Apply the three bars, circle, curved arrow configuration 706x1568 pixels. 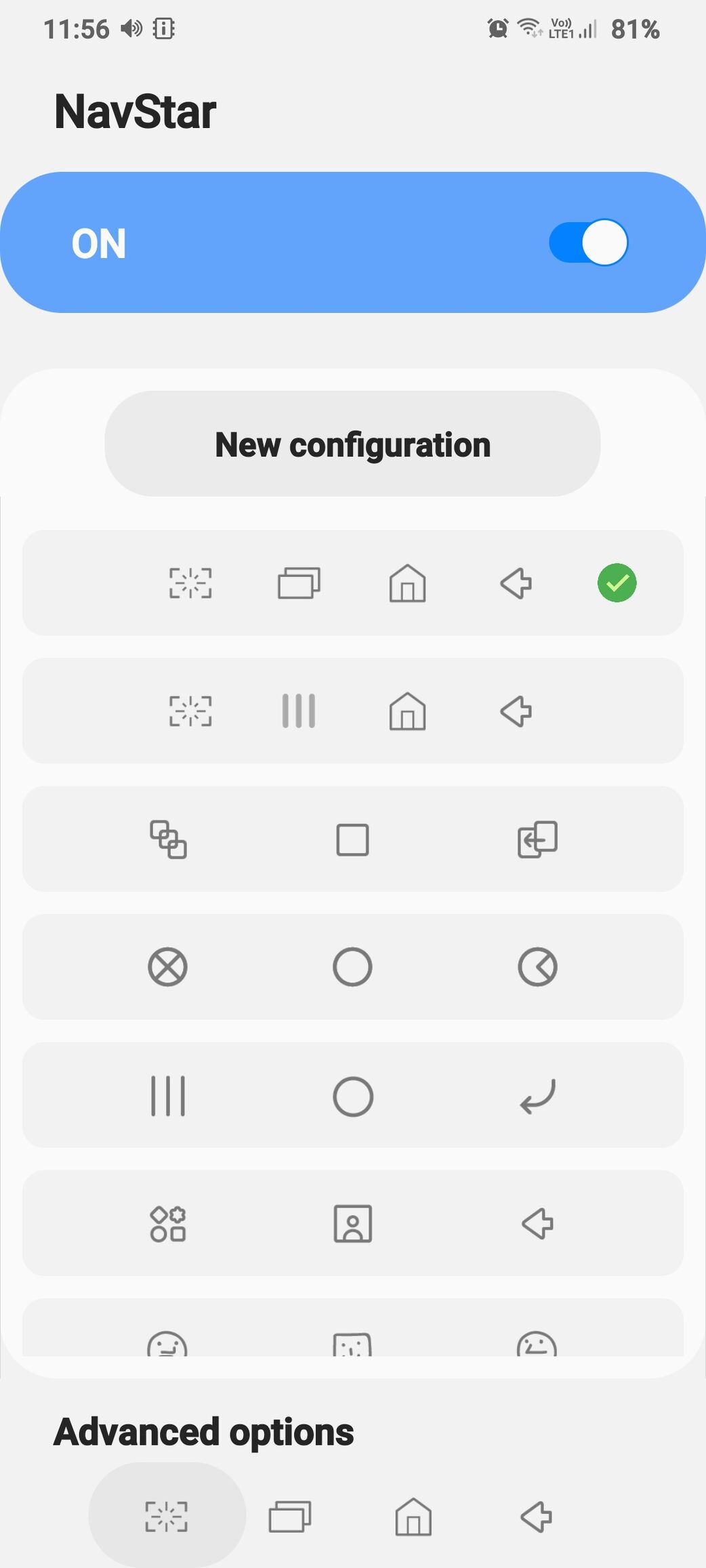pyautogui.click(x=352, y=1095)
